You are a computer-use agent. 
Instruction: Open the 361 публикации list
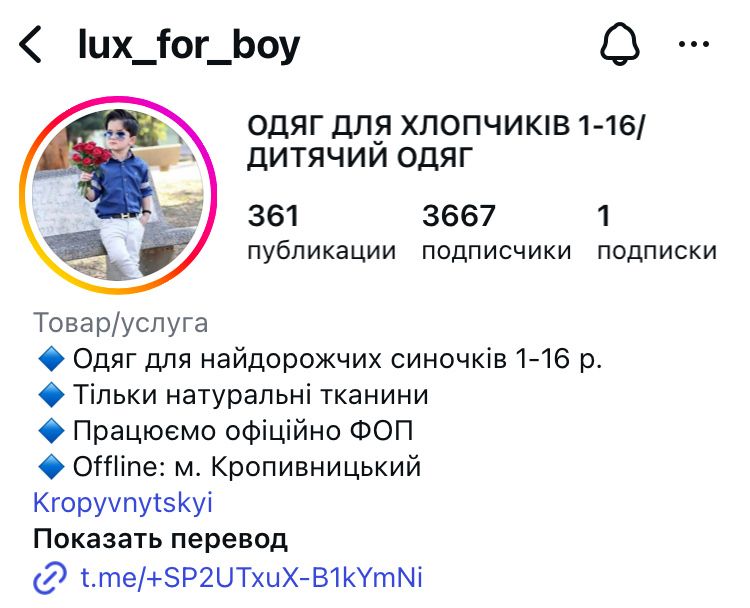tap(320, 232)
